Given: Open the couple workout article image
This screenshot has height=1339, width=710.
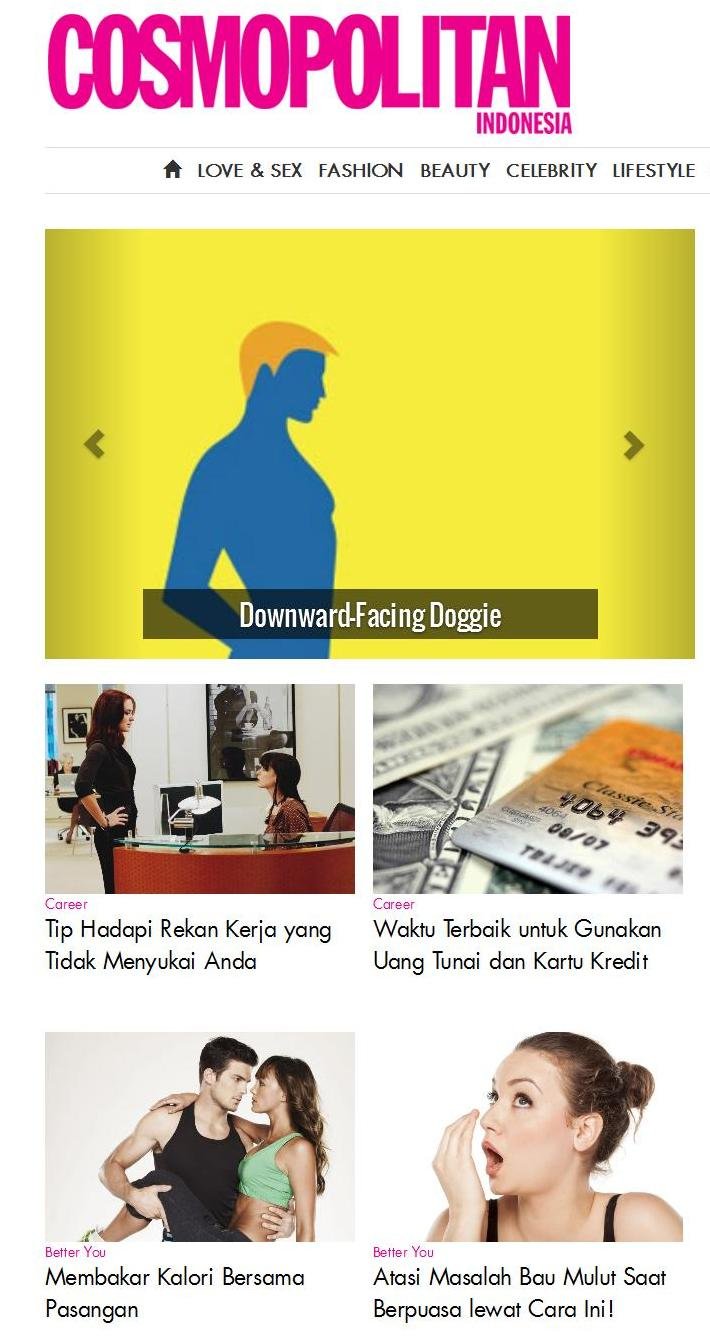Looking at the screenshot, I should coord(200,1136).
